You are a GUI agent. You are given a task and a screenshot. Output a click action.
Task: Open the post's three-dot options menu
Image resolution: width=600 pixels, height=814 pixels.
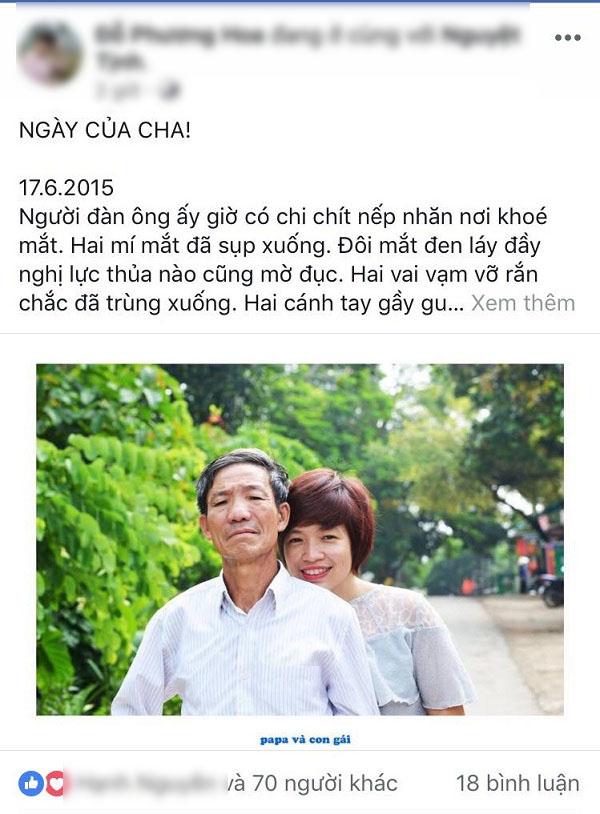(x=566, y=38)
